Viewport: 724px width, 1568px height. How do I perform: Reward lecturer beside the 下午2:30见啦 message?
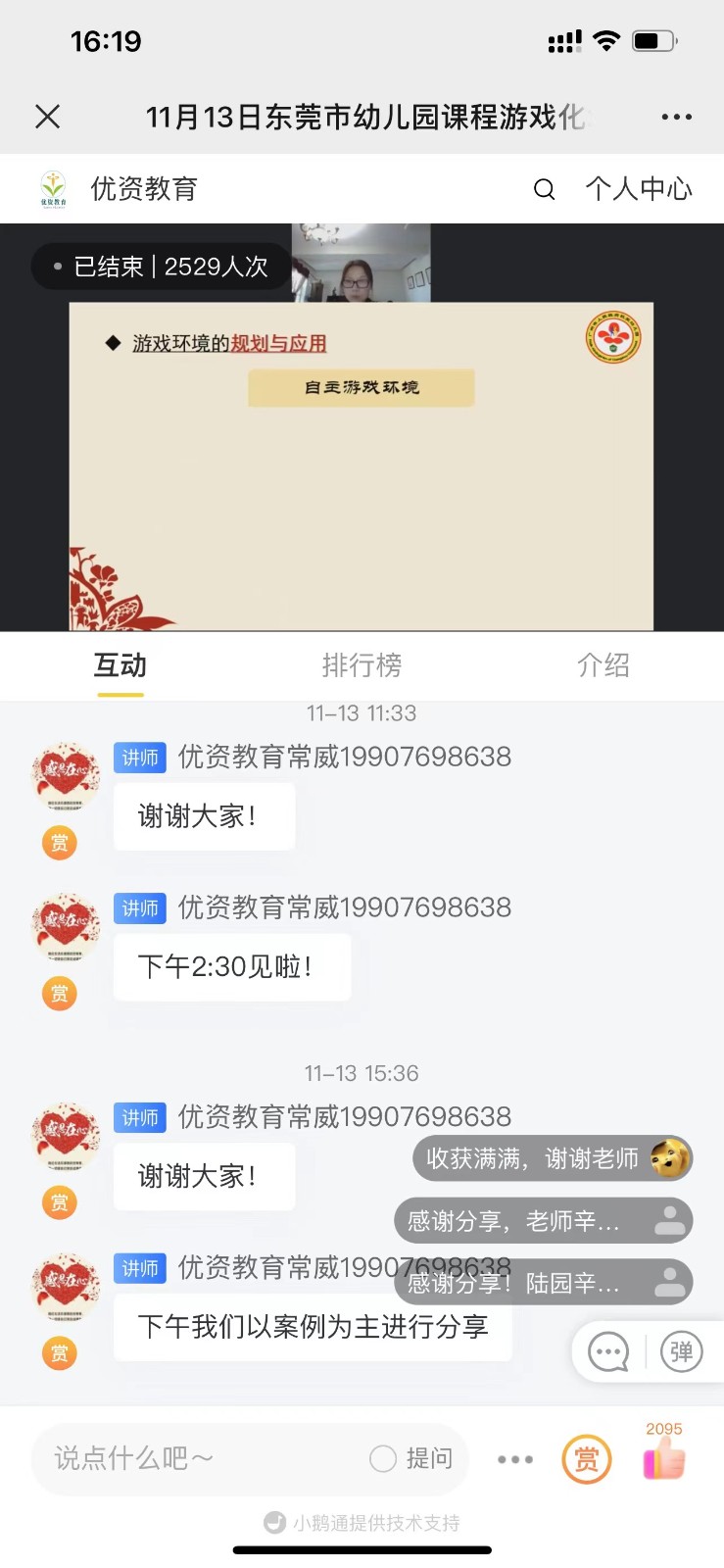pos(59,994)
